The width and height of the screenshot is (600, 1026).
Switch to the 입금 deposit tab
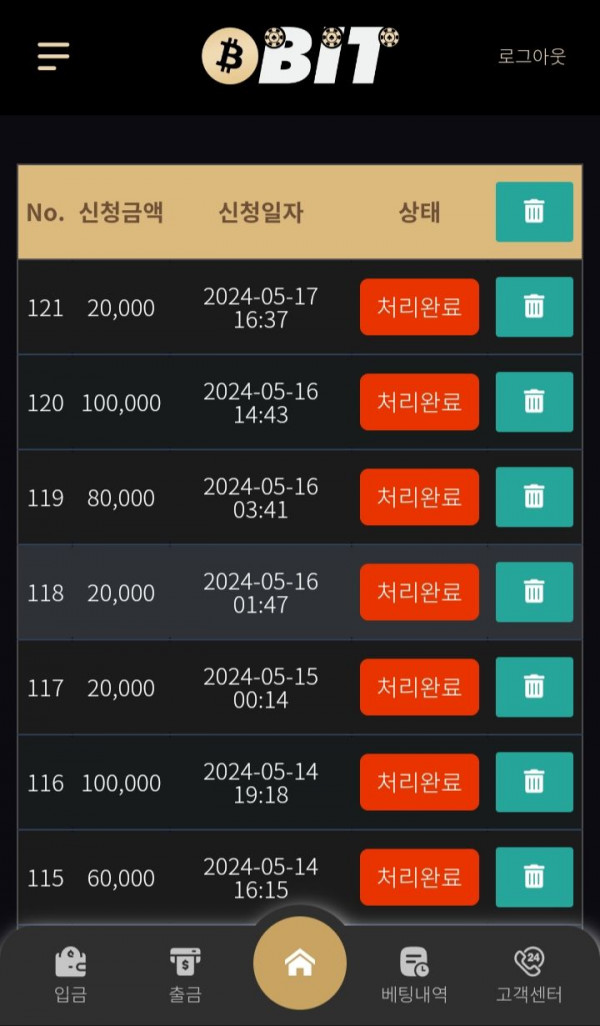[x=70, y=974]
